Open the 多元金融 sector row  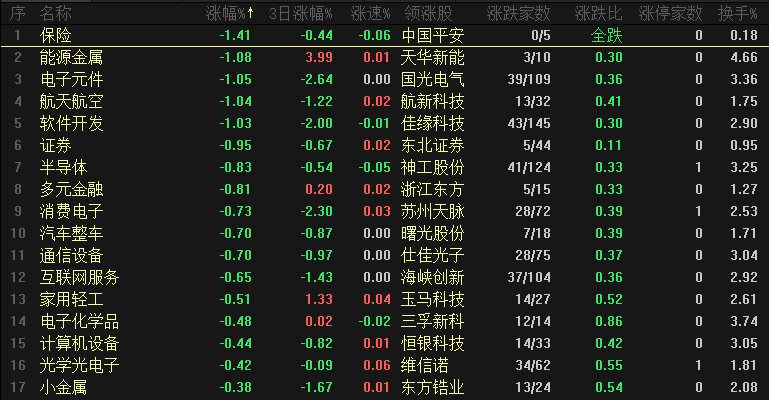click(71, 189)
